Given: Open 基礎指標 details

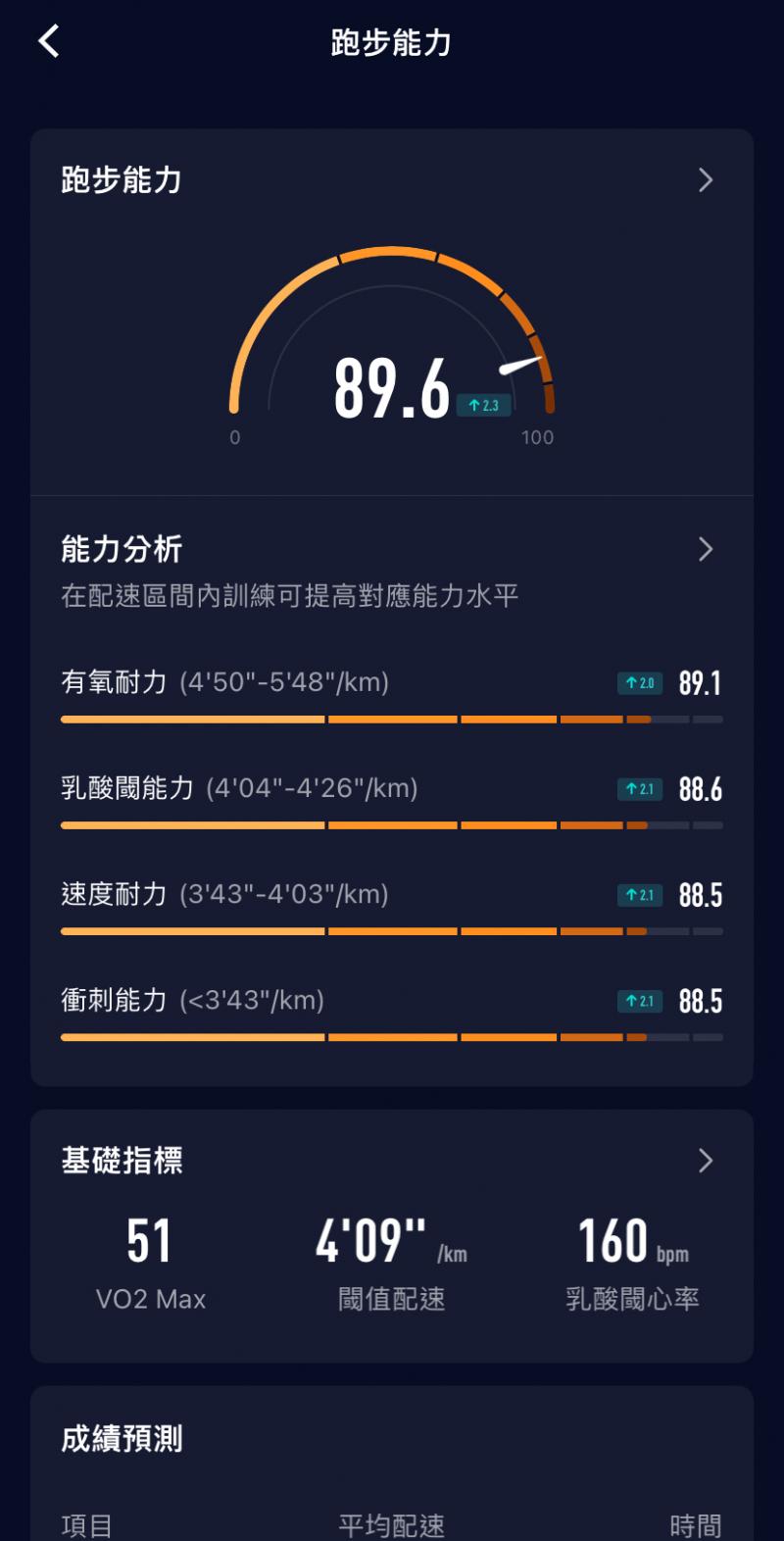Looking at the screenshot, I should coord(705,1161).
